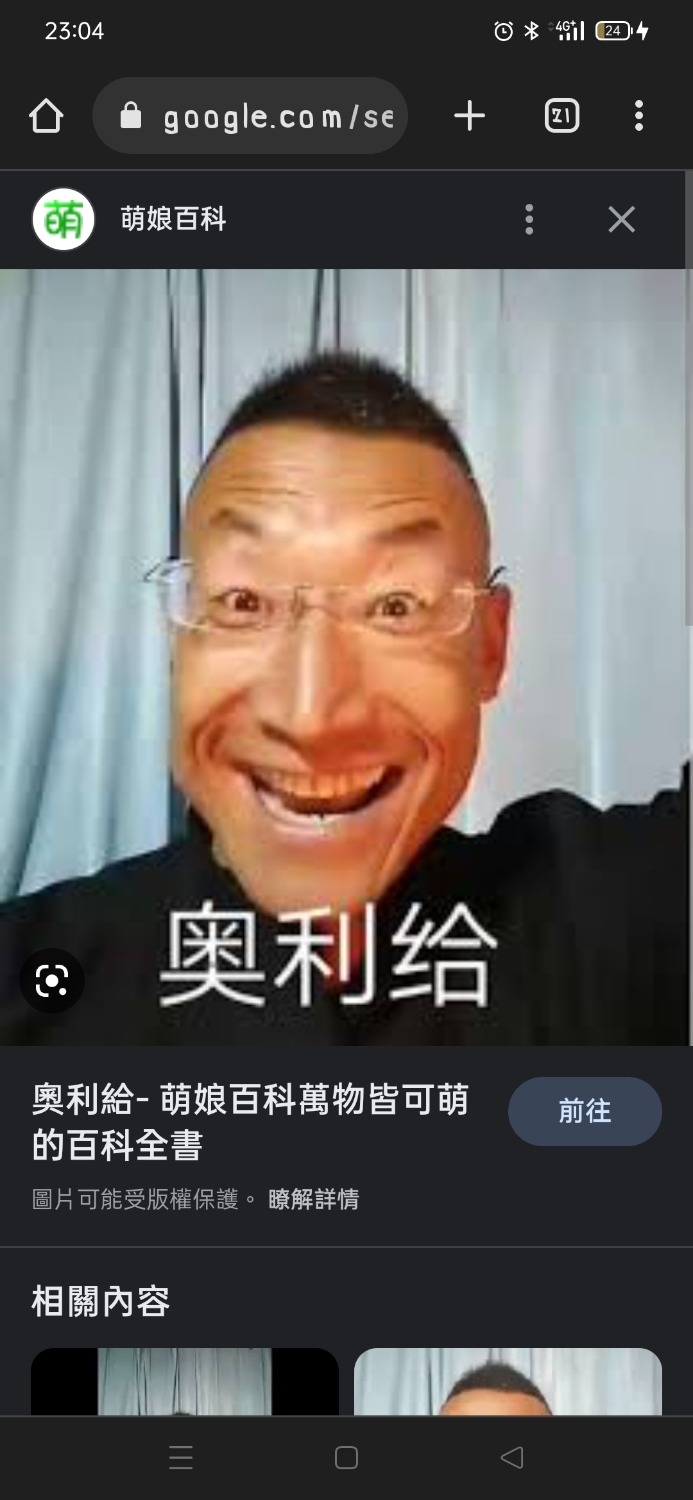
Task: Open the 奧利給 萌娘百科 page title
Action: click(x=250, y=1122)
